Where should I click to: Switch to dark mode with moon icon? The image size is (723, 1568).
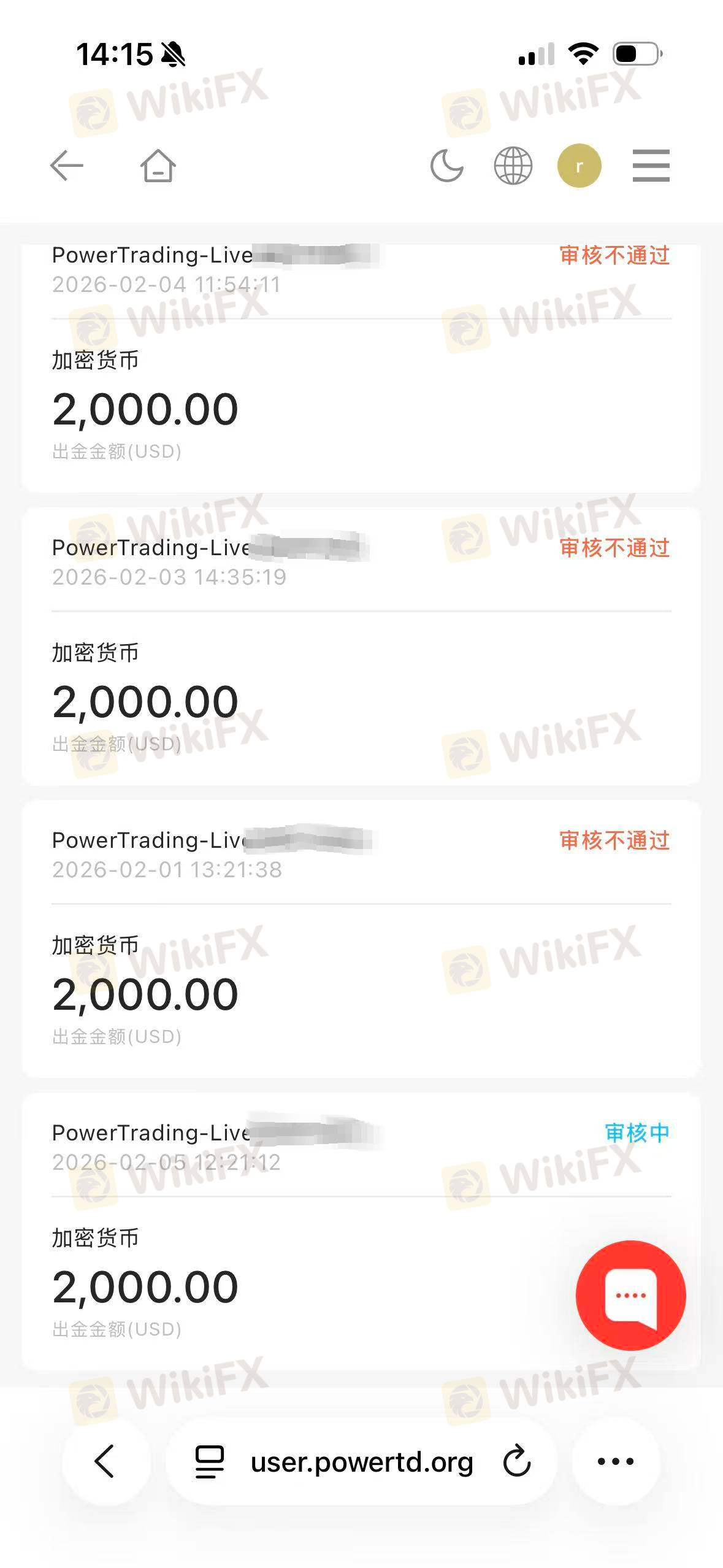click(447, 166)
